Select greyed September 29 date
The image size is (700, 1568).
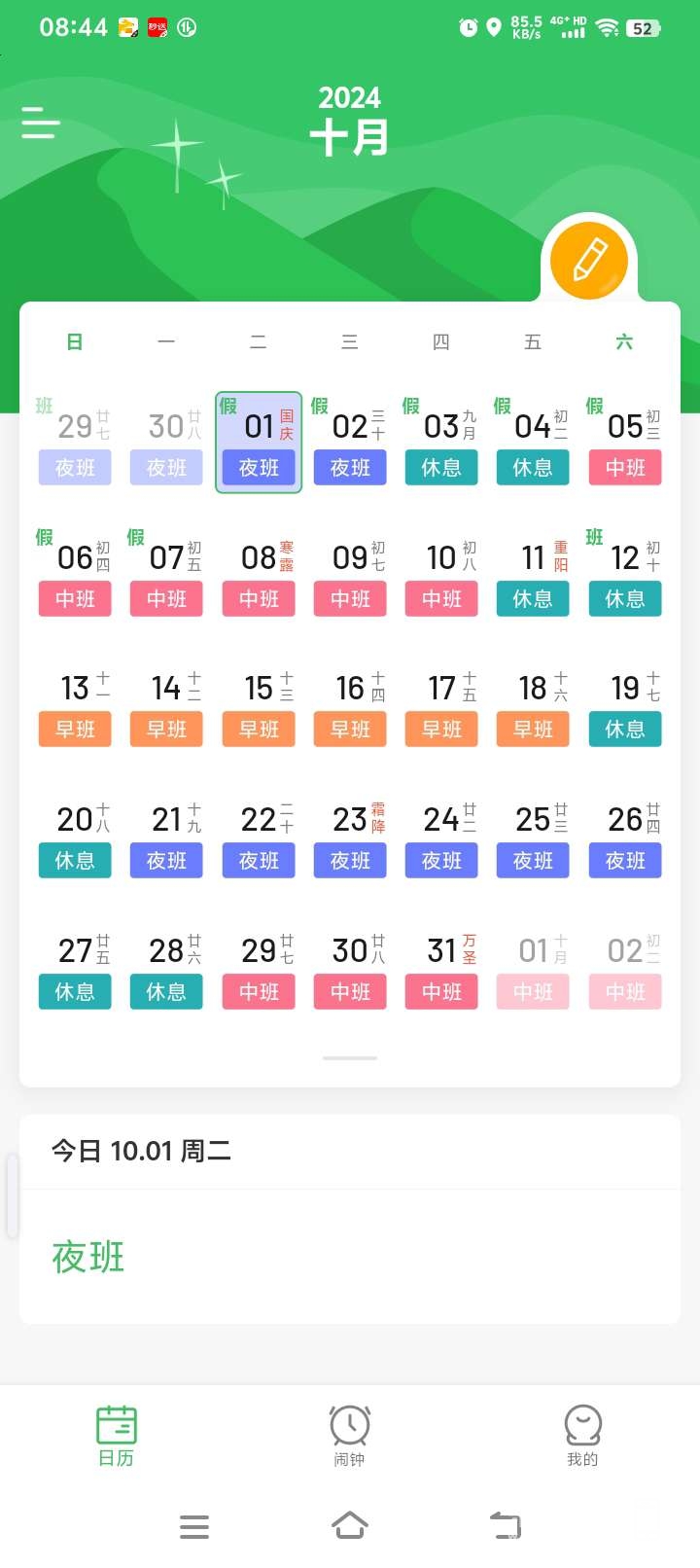point(75,444)
